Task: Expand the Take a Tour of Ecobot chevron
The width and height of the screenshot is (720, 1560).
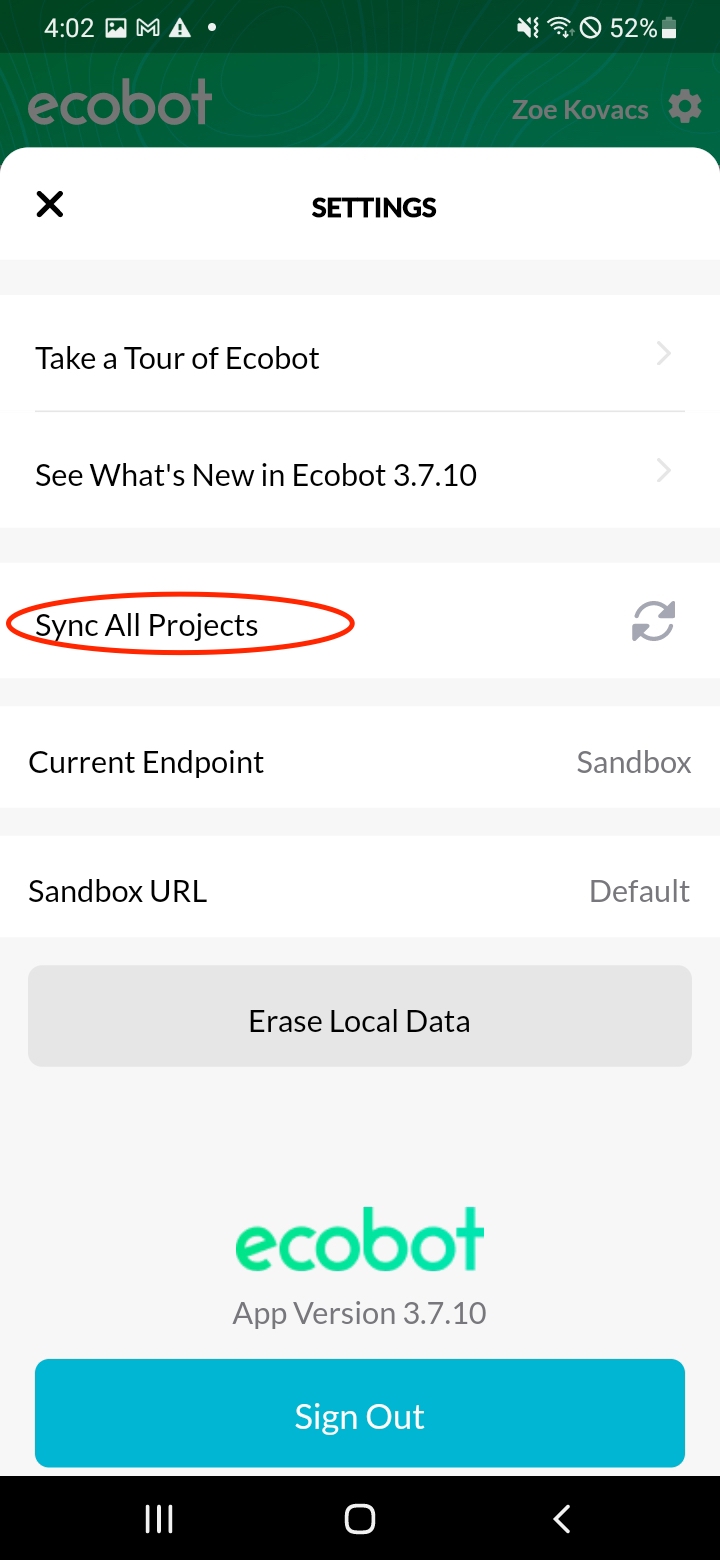Action: [663, 354]
